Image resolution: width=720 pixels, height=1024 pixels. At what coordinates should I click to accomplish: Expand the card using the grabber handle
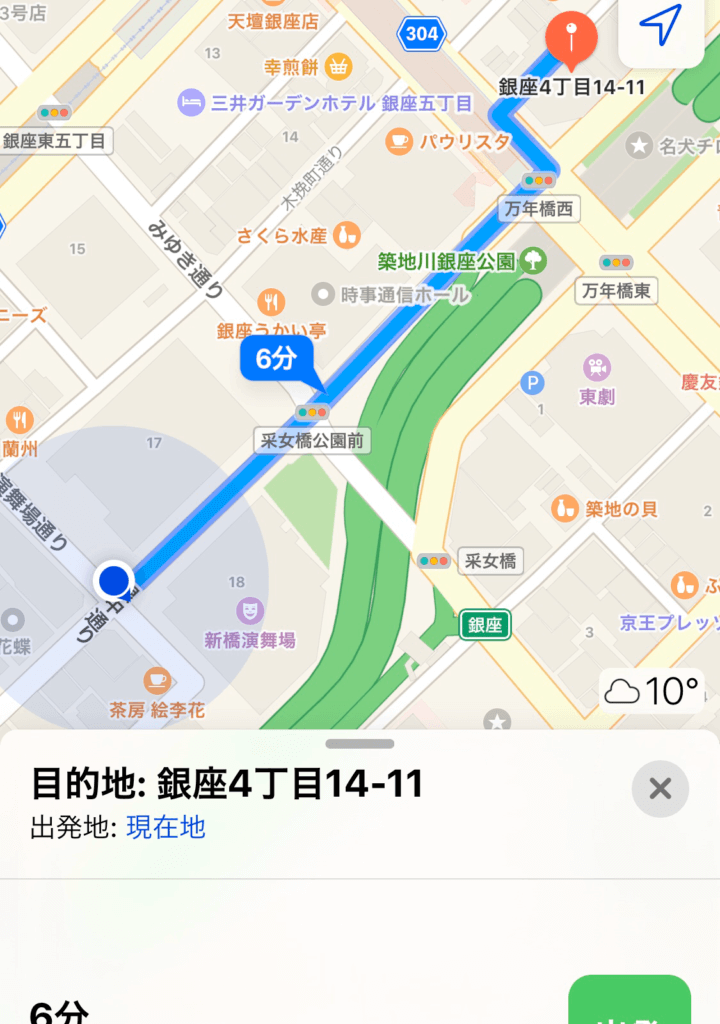click(x=360, y=744)
